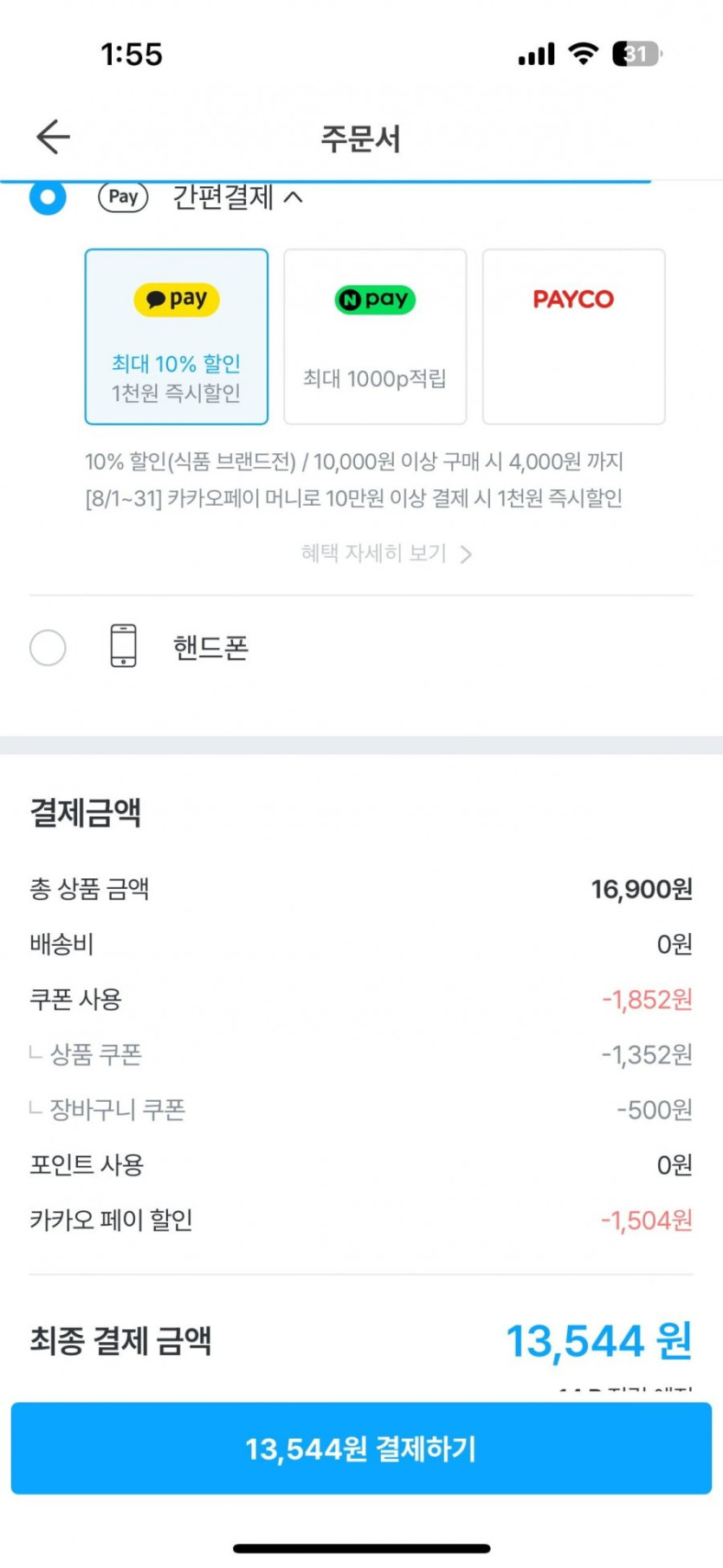Tap the Kakao Pay logo icon
Viewport: 723px width, 1568px height.
pyautogui.click(x=177, y=299)
